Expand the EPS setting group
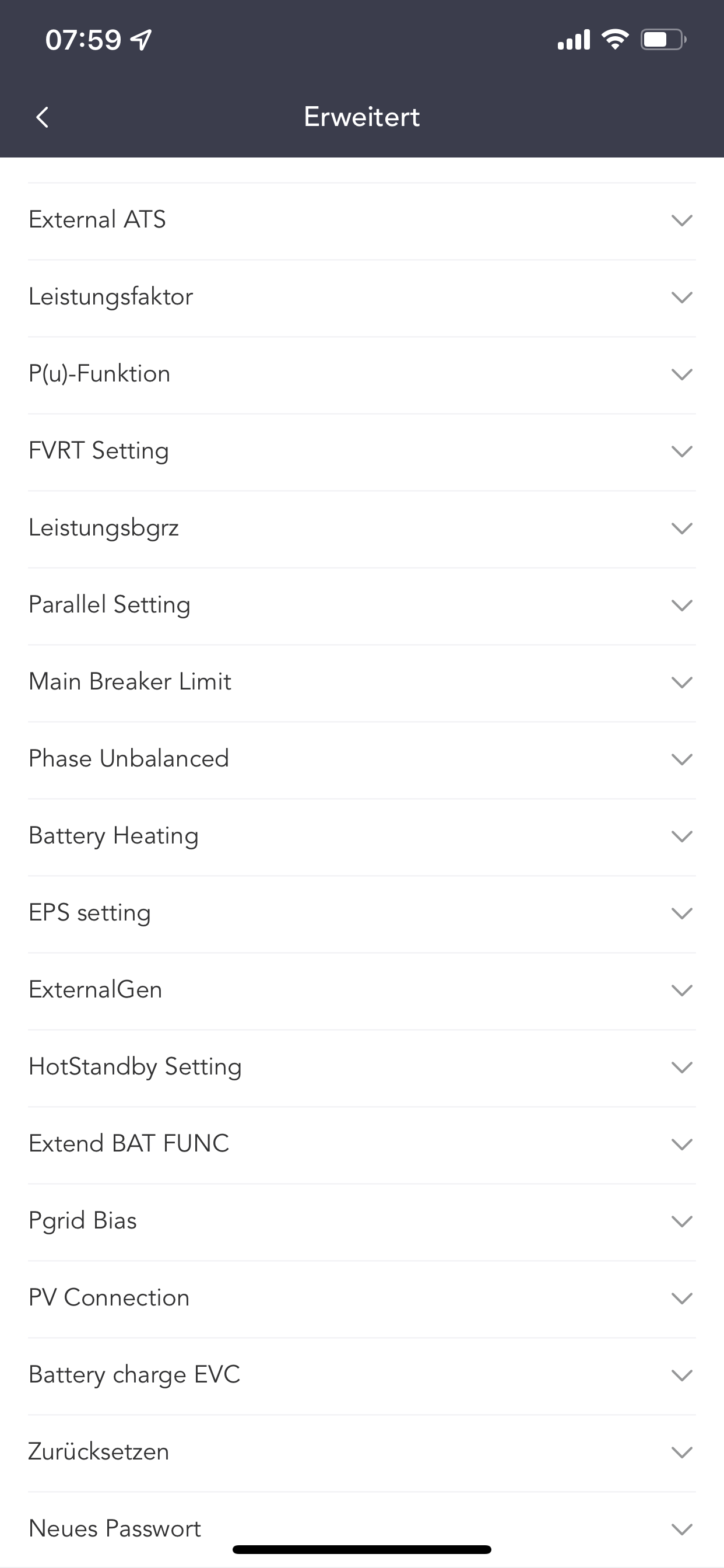The width and height of the screenshot is (724, 1568). click(x=681, y=912)
